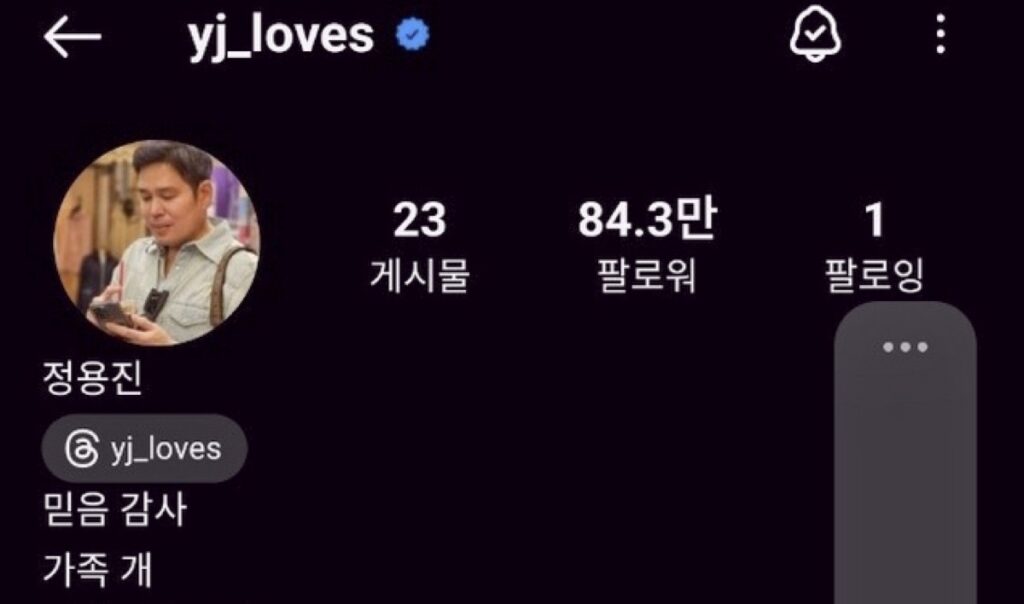The width and height of the screenshot is (1024, 604).
Task: View the 1 팔로잉 following list
Action: point(874,244)
